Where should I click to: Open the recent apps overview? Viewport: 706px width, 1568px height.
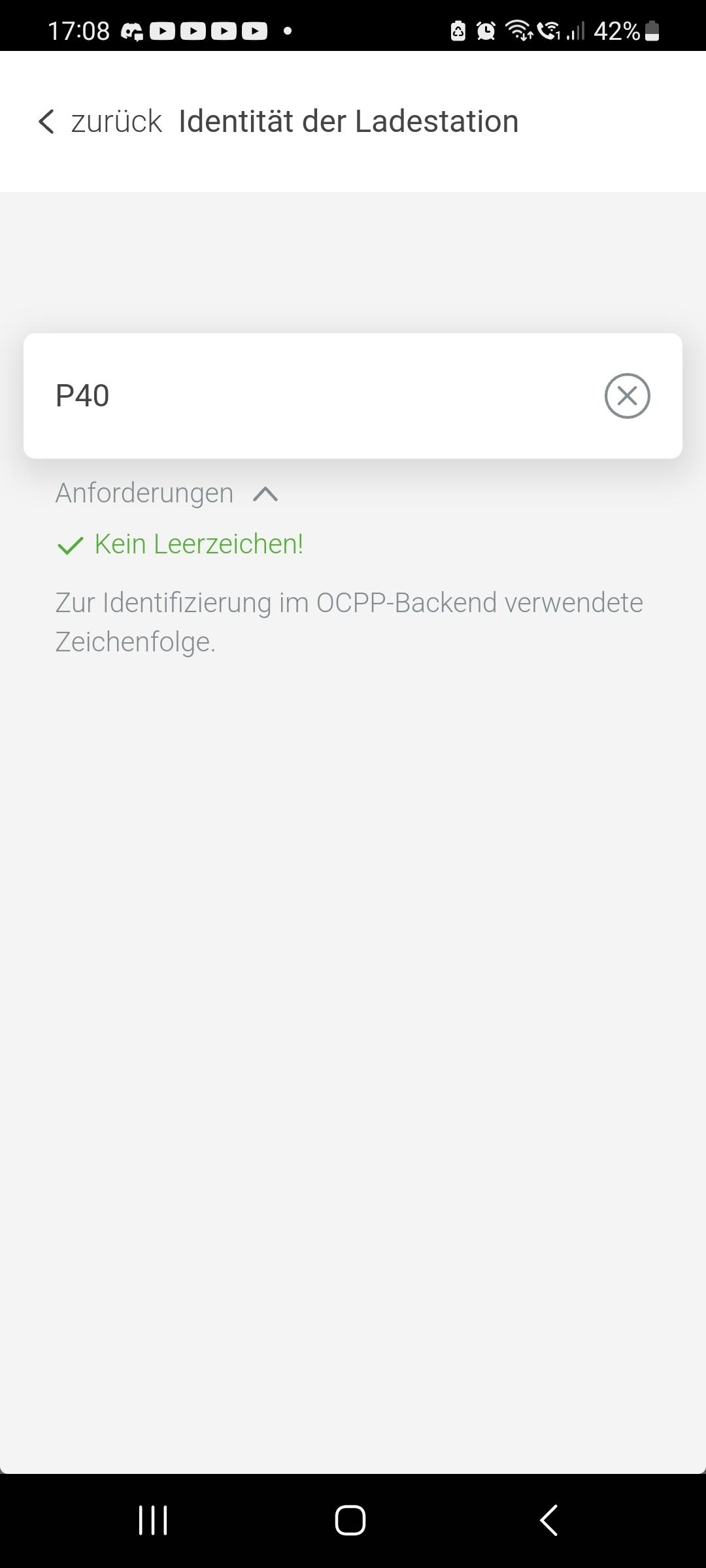click(153, 1520)
